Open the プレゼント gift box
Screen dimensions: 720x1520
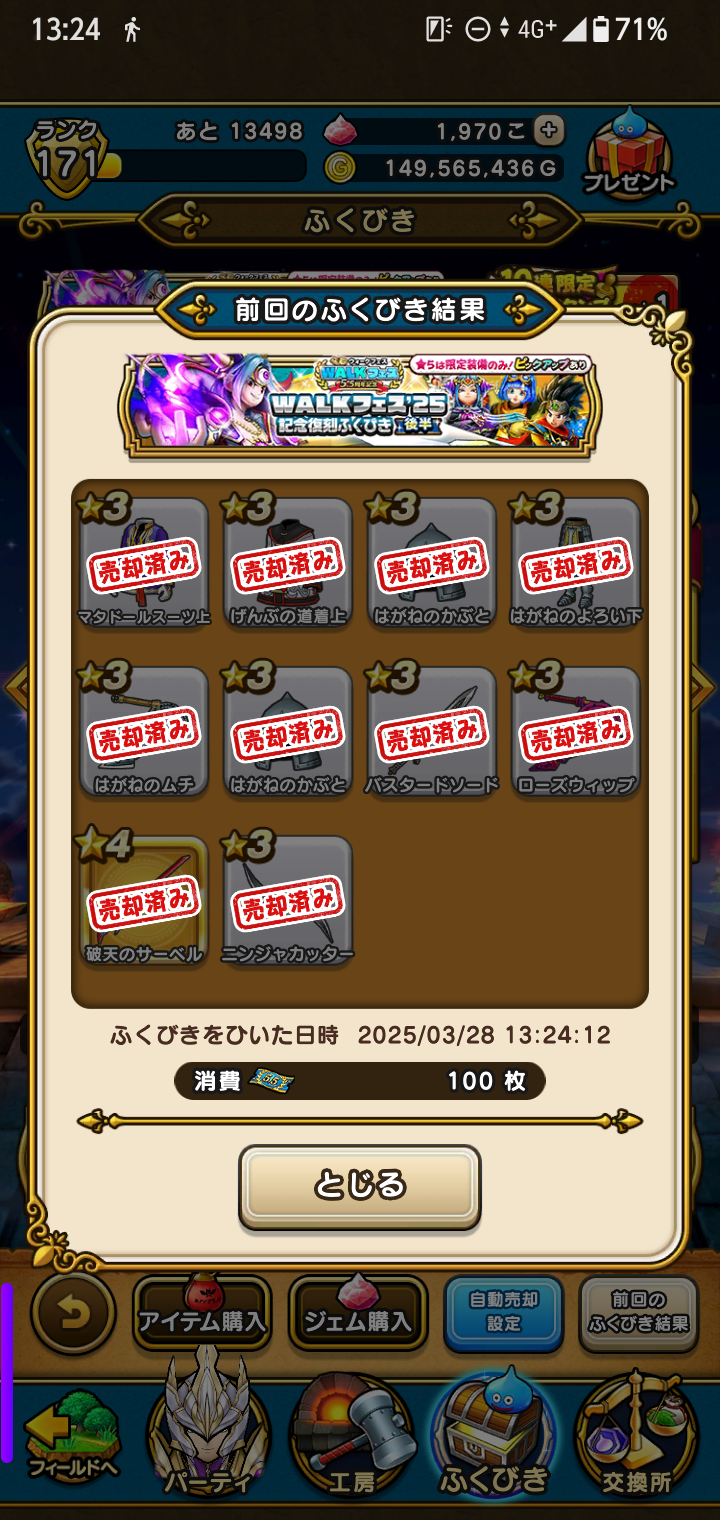coord(630,155)
